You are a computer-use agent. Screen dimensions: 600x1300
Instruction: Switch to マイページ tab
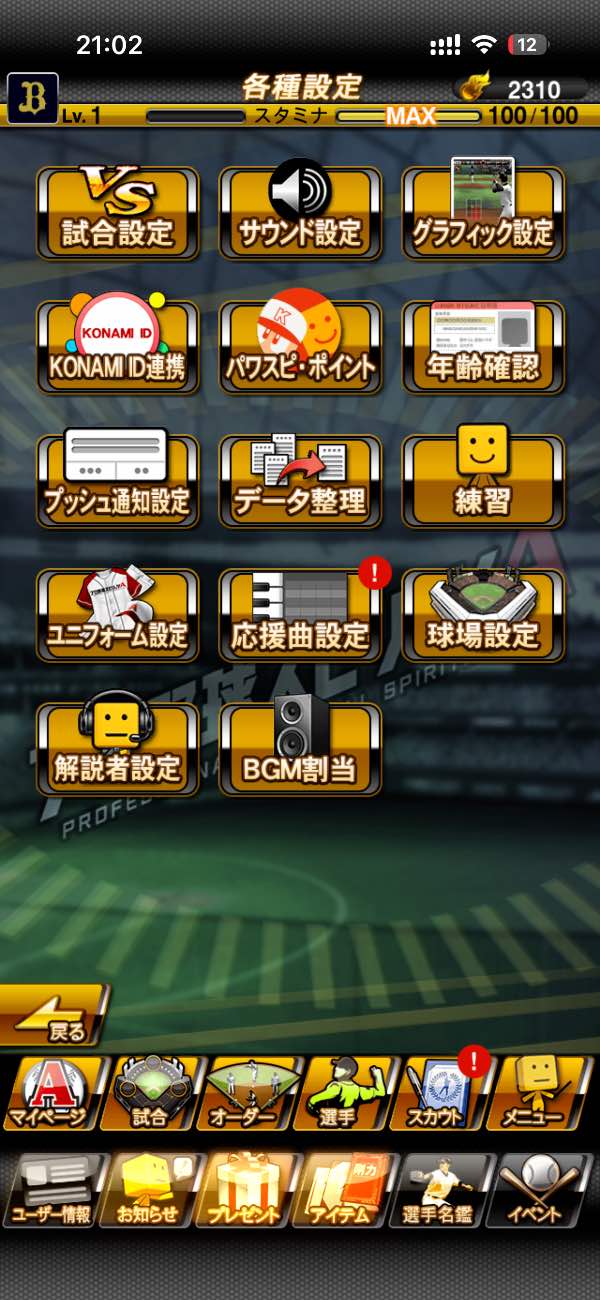(x=50, y=1094)
